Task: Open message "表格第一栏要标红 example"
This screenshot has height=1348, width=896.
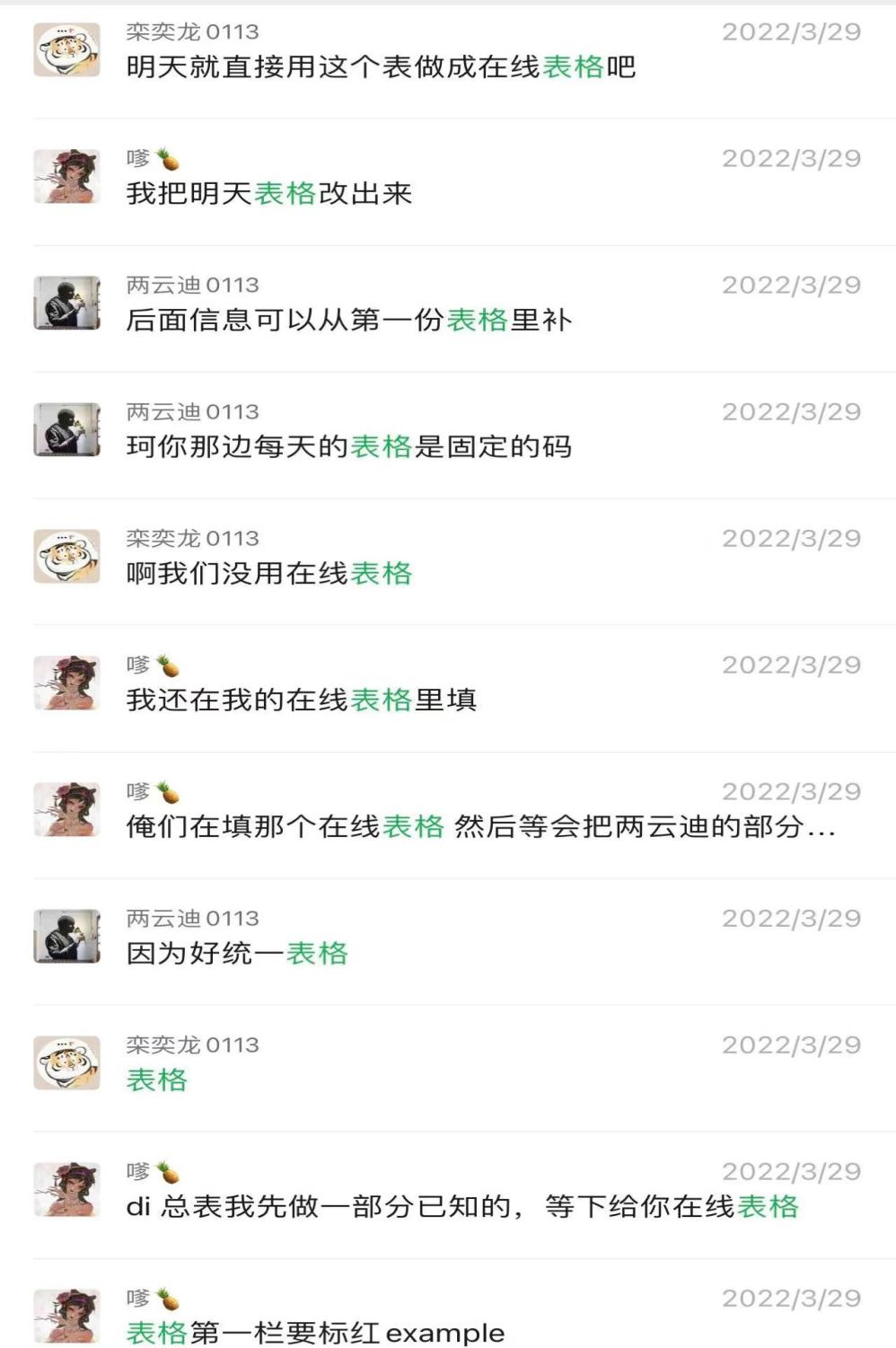Action: tap(315, 1333)
